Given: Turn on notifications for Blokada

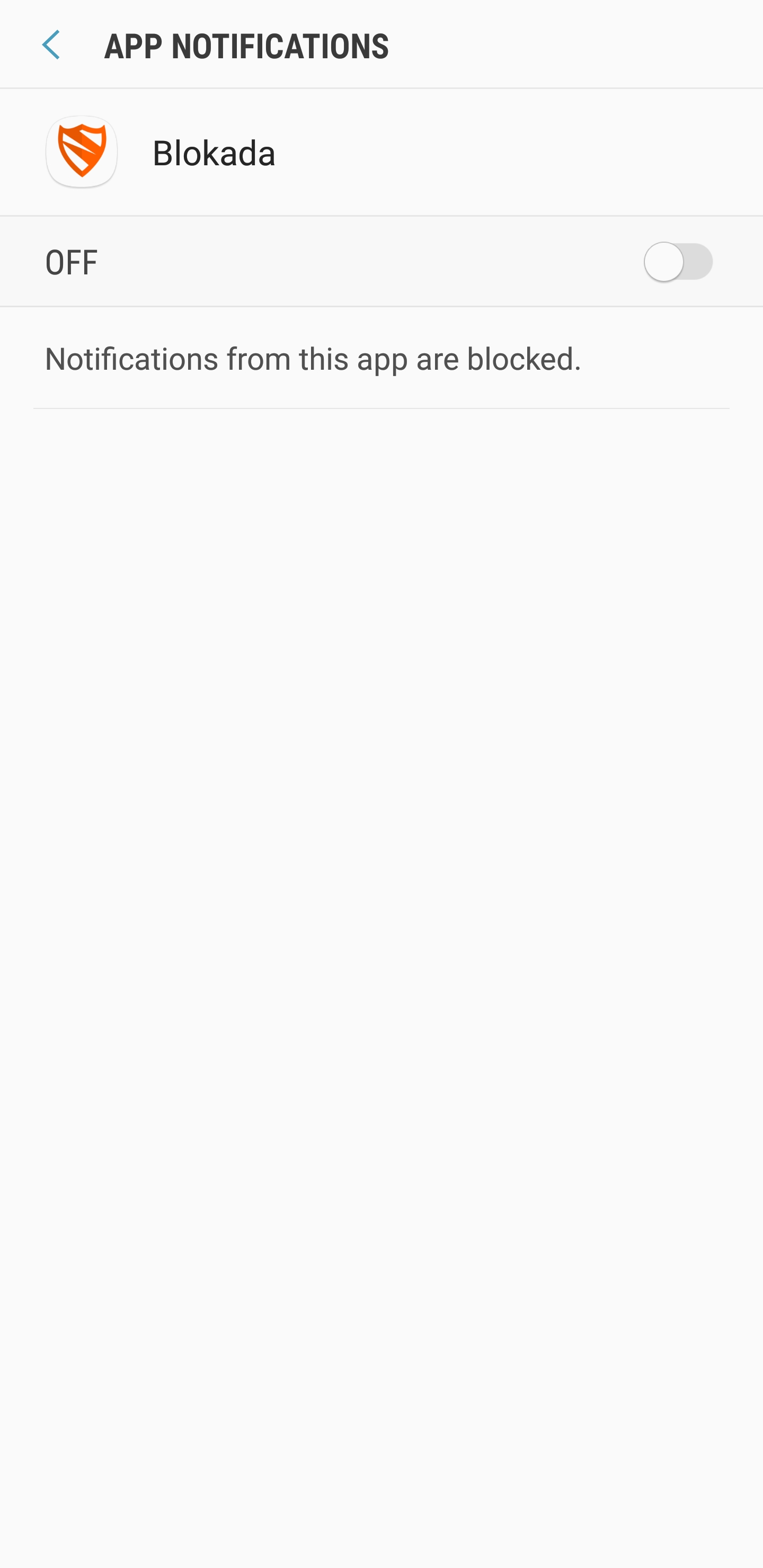Looking at the screenshot, I should (x=678, y=262).
